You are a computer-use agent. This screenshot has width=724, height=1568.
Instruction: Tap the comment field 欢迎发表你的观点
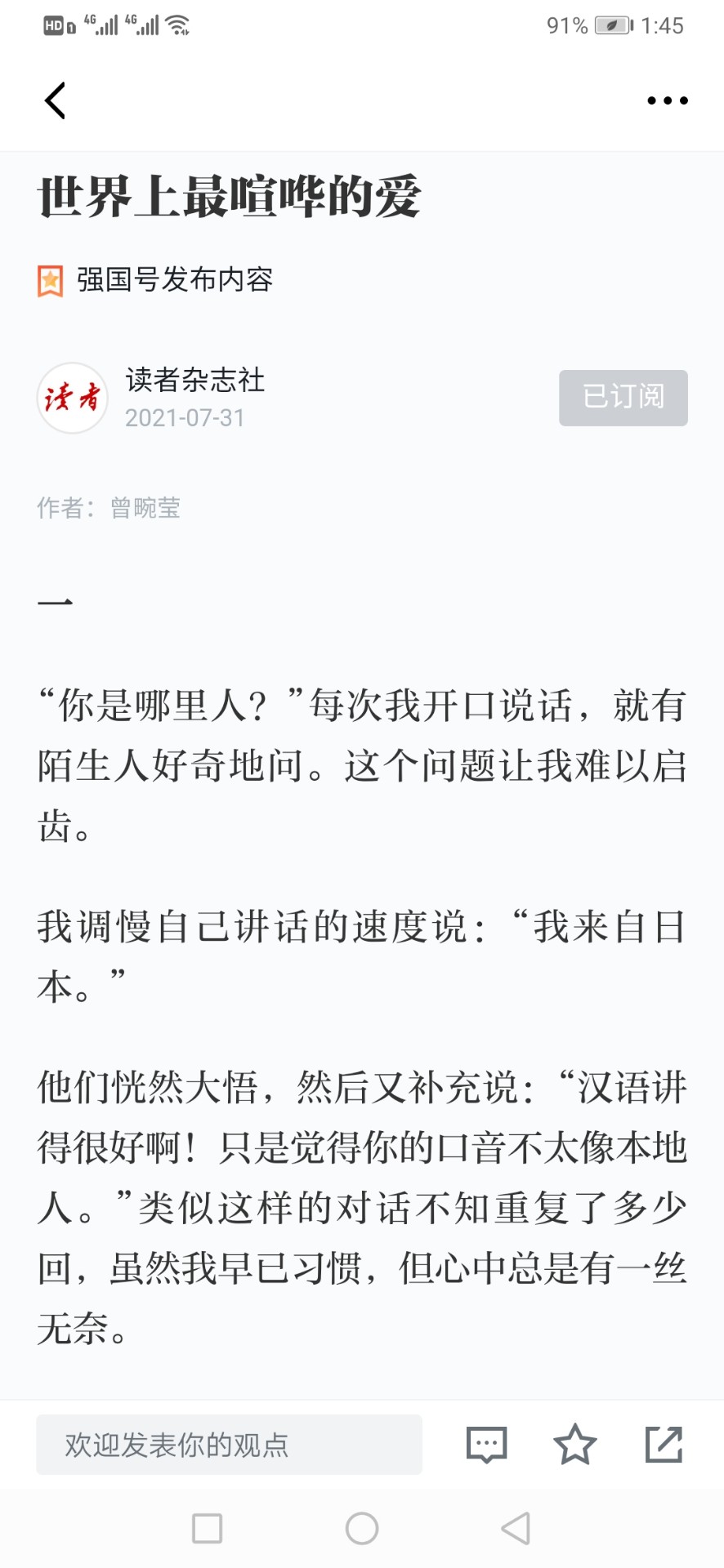point(229,1445)
